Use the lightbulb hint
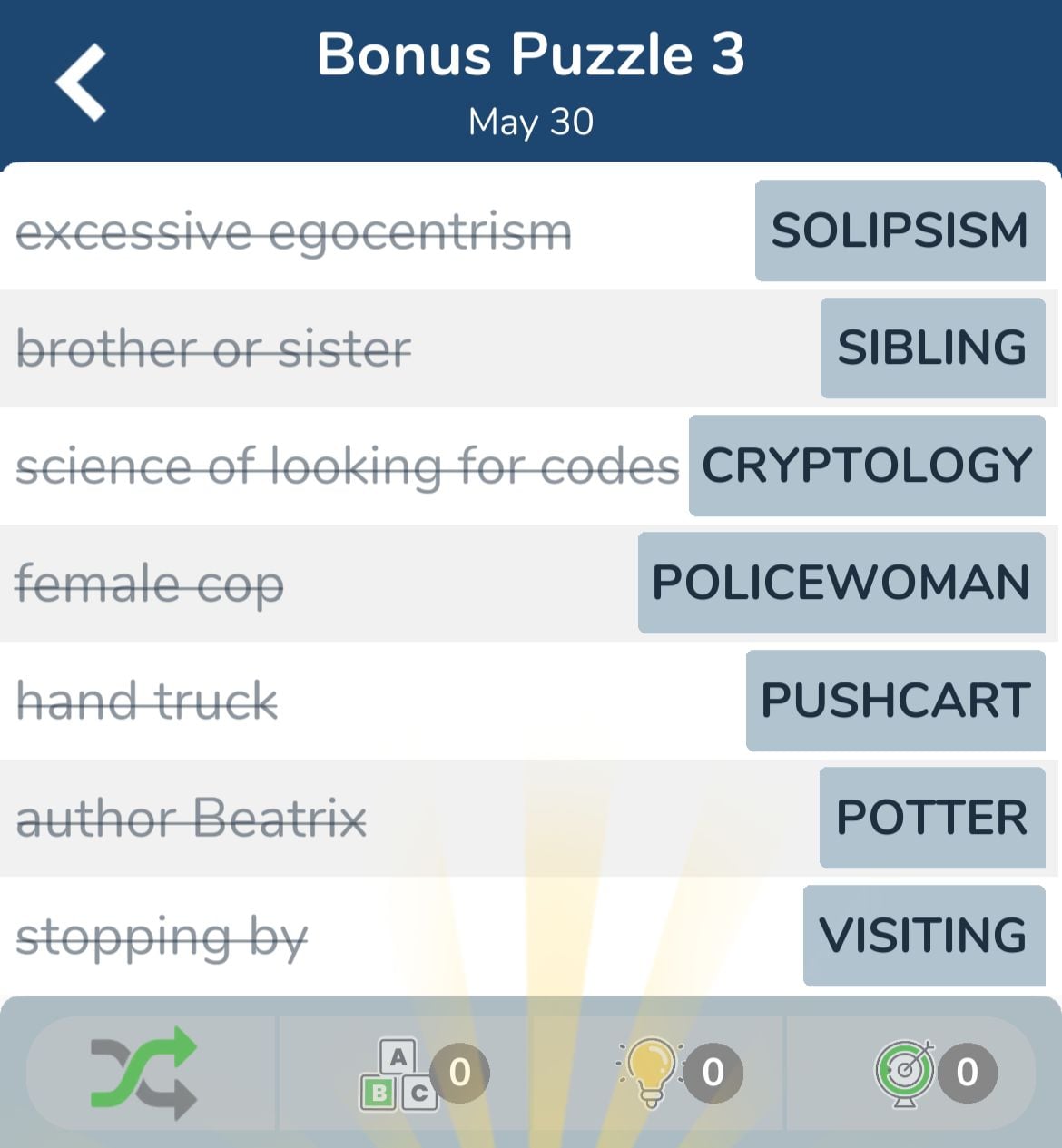 click(651, 1073)
